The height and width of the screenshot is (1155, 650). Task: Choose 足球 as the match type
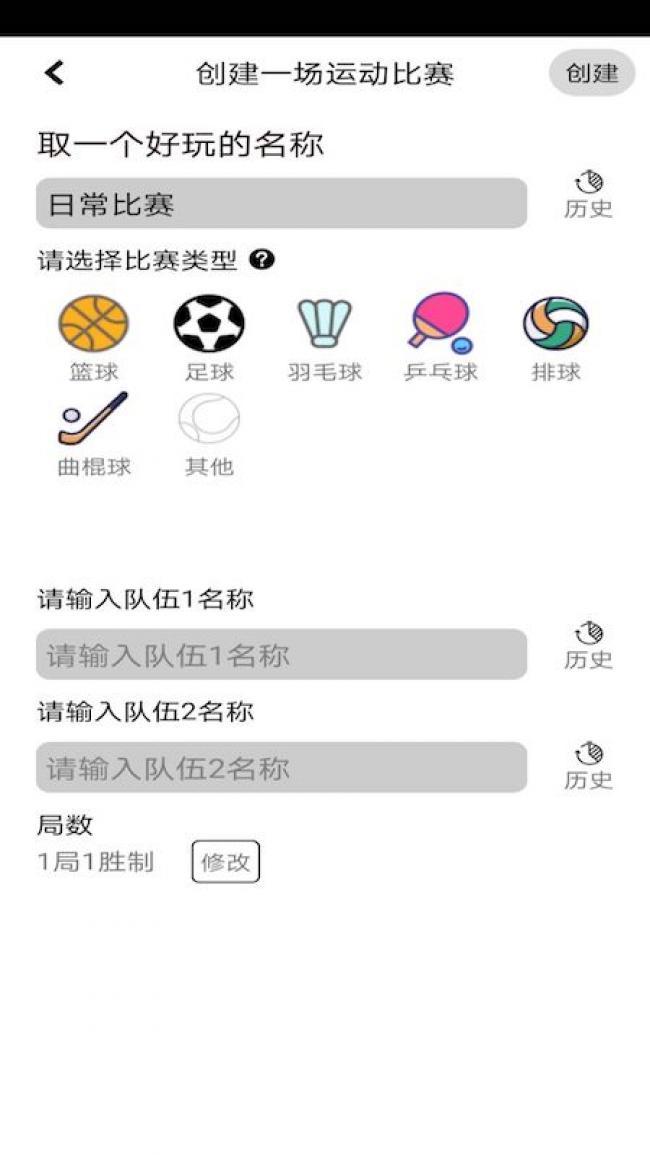click(x=209, y=337)
